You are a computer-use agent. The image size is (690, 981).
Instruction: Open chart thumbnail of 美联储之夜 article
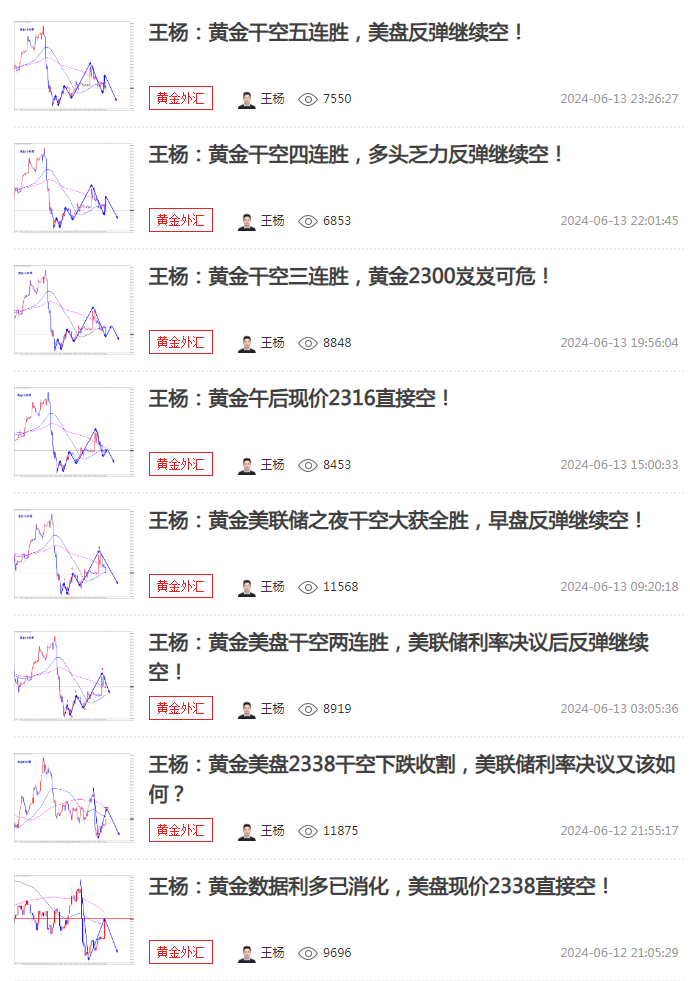coord(73,554)
